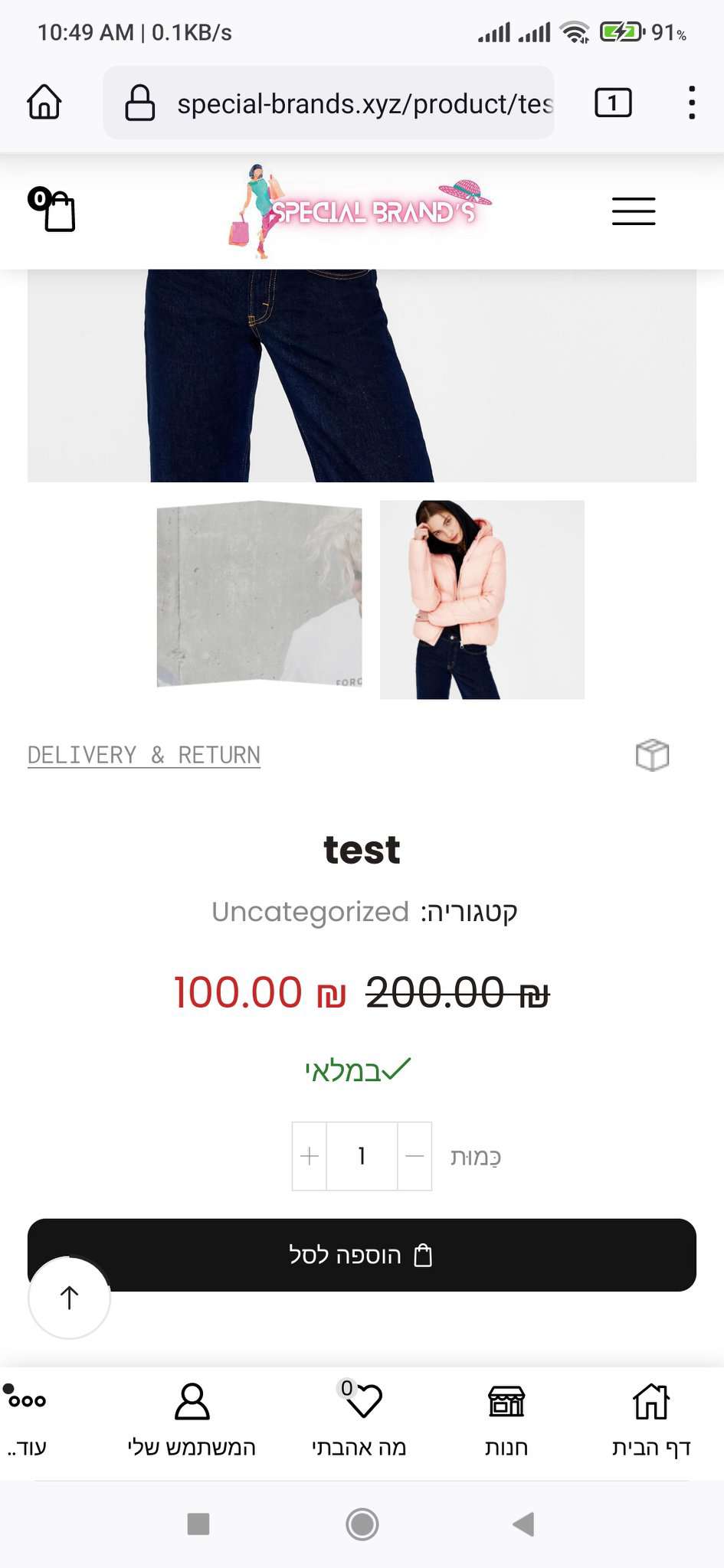Jump back to top with arrow button

click(x=69, y=1298)
